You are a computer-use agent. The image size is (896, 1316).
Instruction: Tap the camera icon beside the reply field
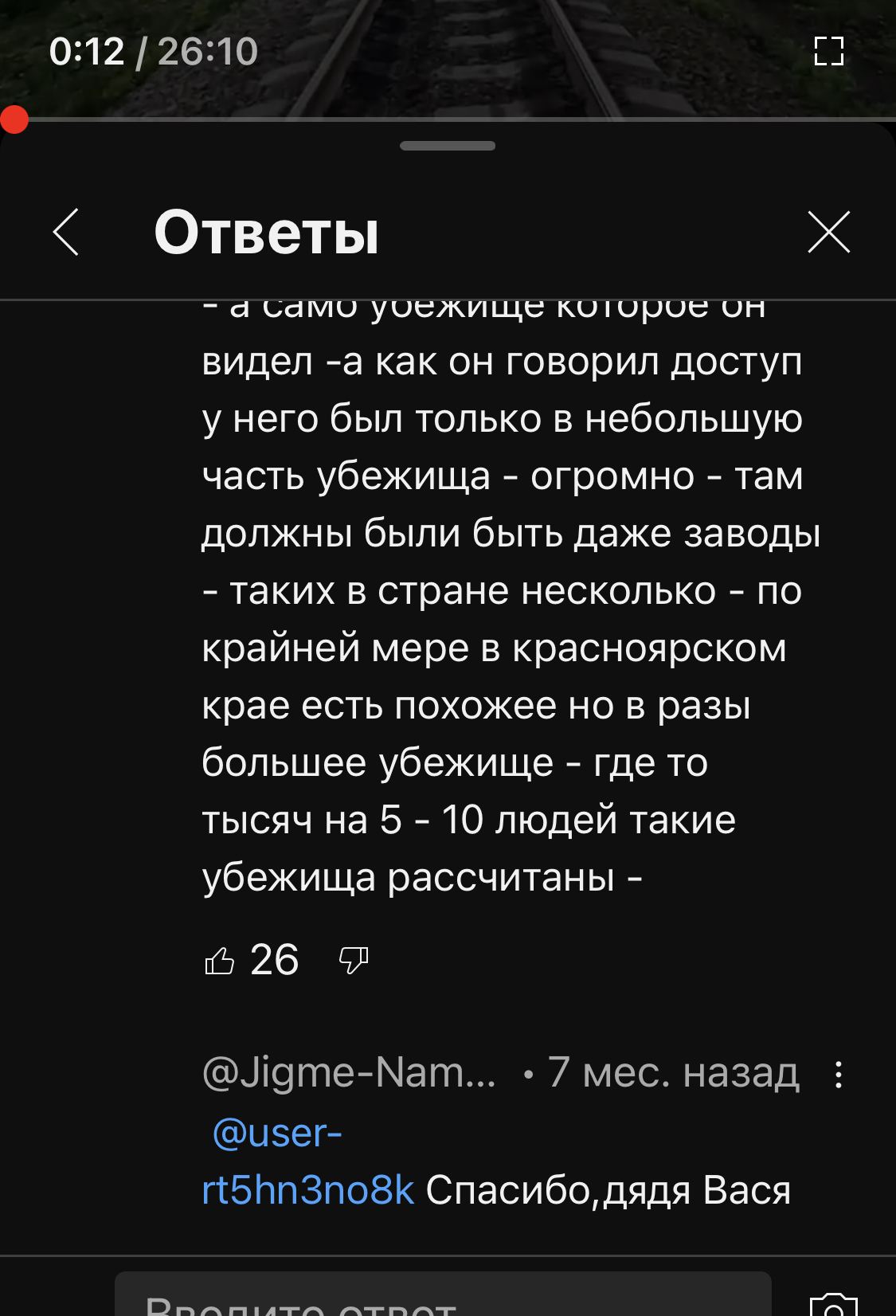point(833,1303)
